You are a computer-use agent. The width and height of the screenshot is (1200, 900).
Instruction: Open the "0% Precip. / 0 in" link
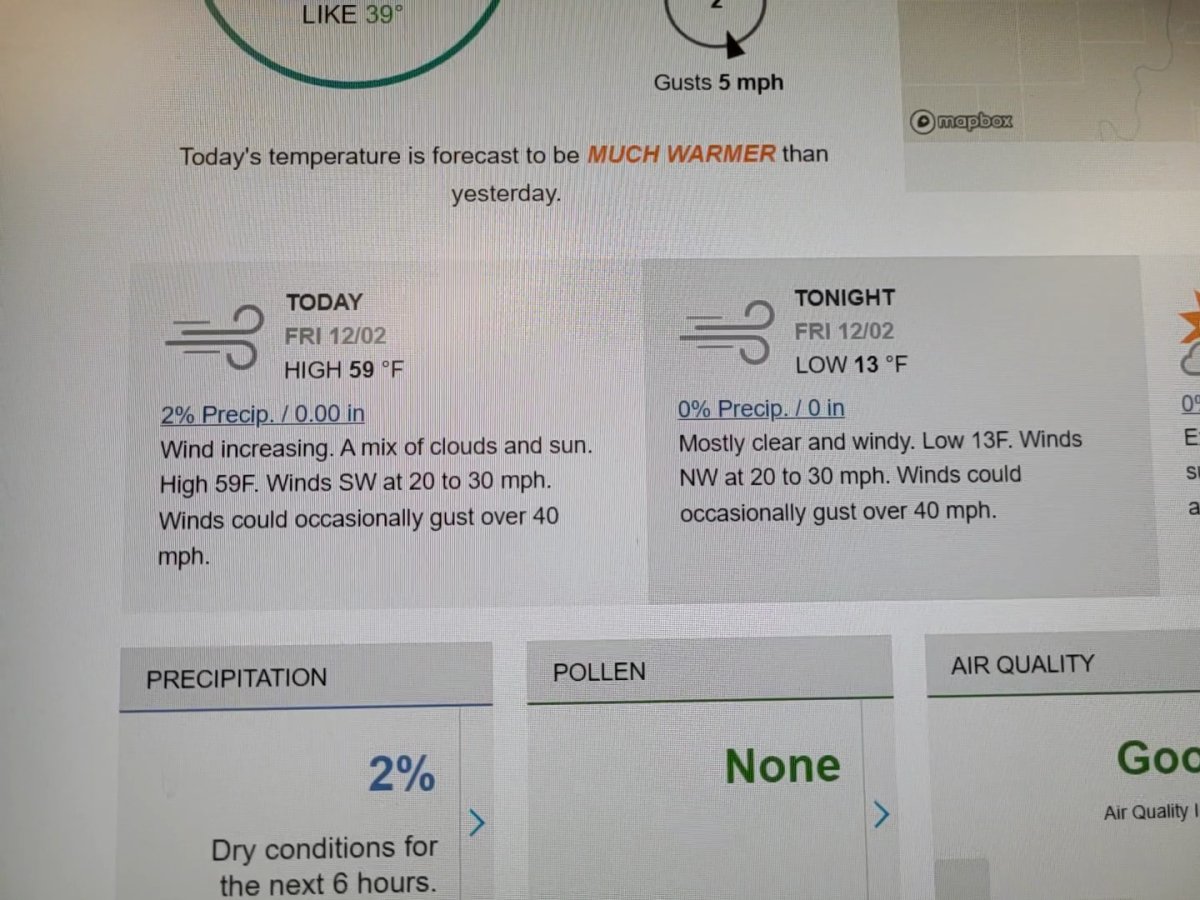[x=760, y=408]
